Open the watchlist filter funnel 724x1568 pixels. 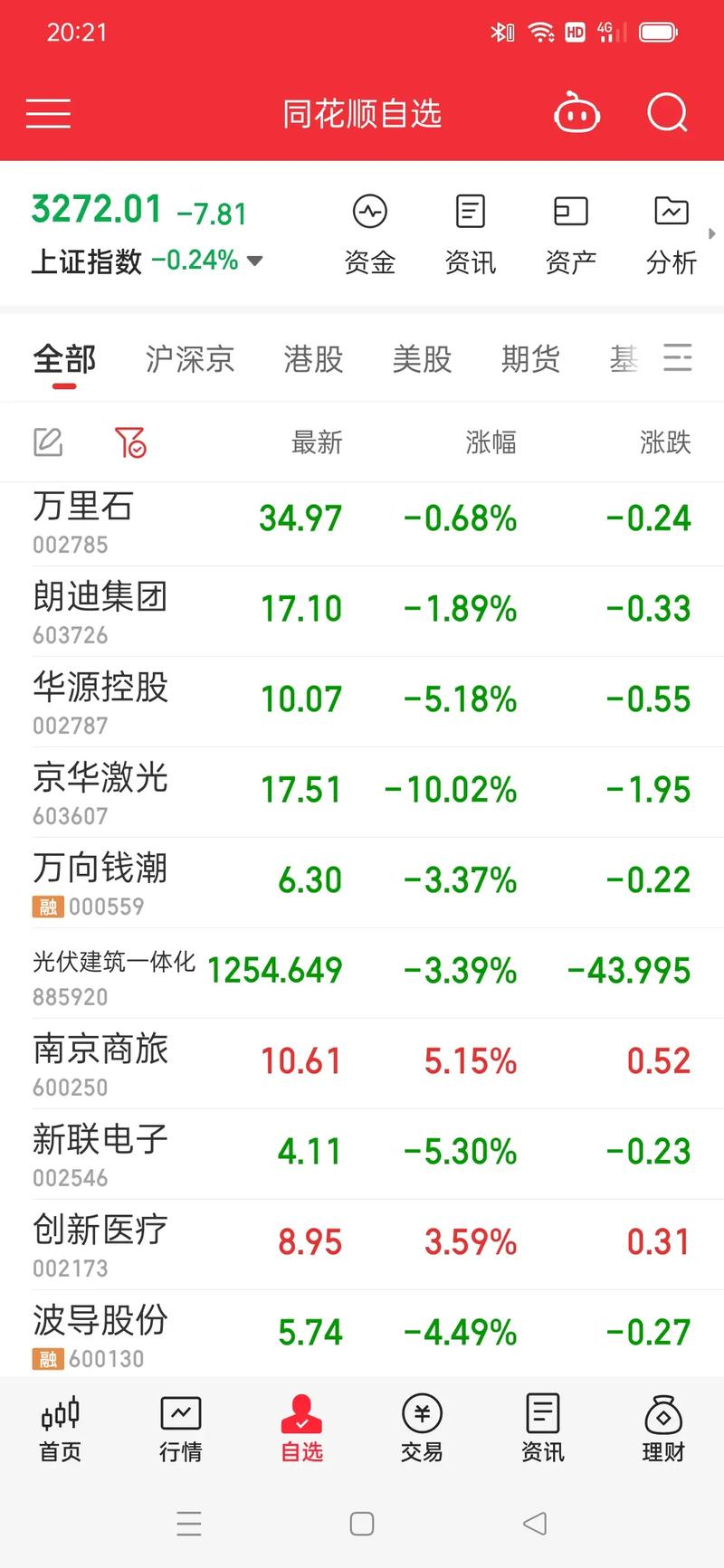click(x=130, y=442)
